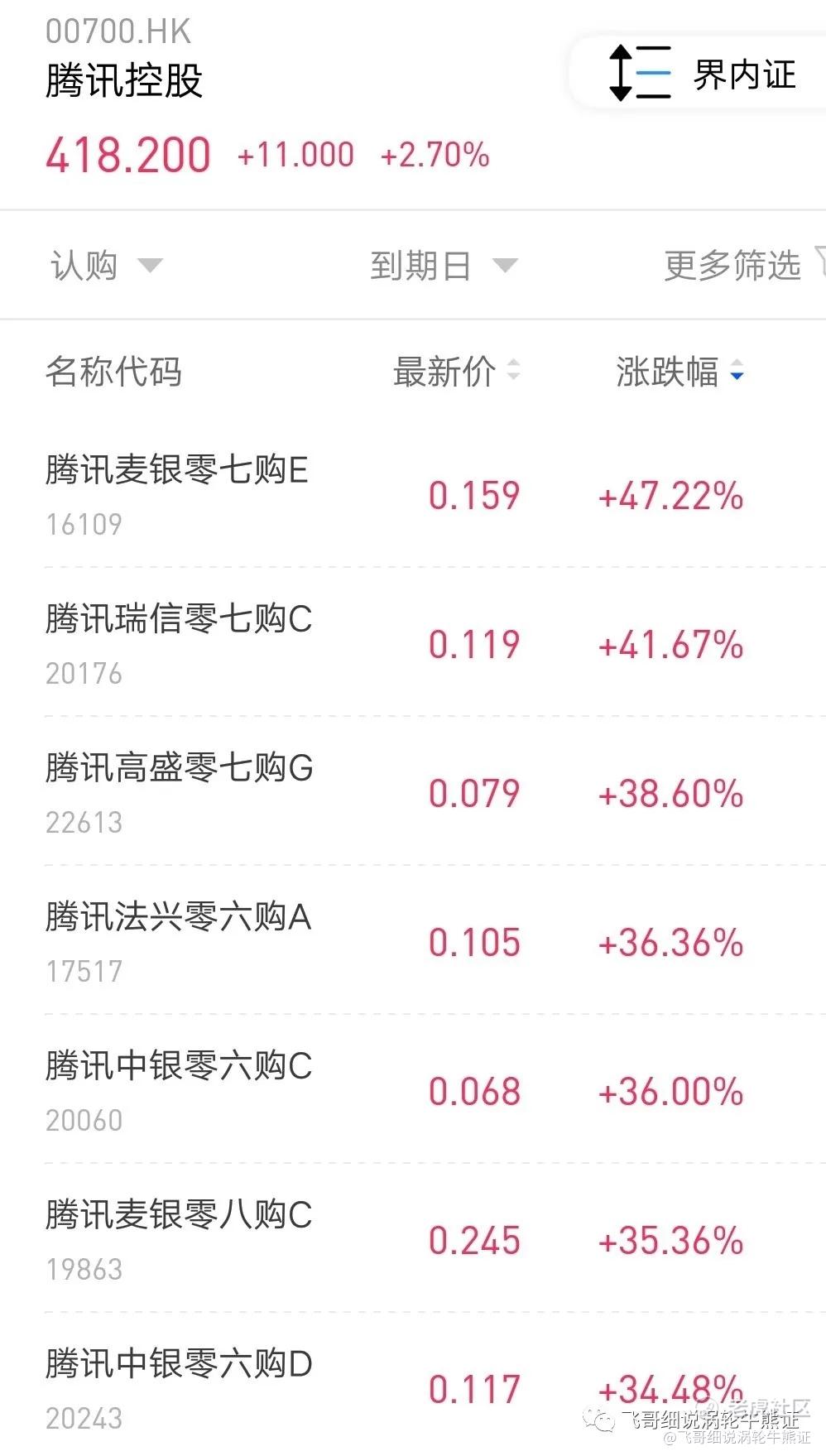Expand the 到期日 dropdown
826x1456 pixels.
(x=444, y=266)
